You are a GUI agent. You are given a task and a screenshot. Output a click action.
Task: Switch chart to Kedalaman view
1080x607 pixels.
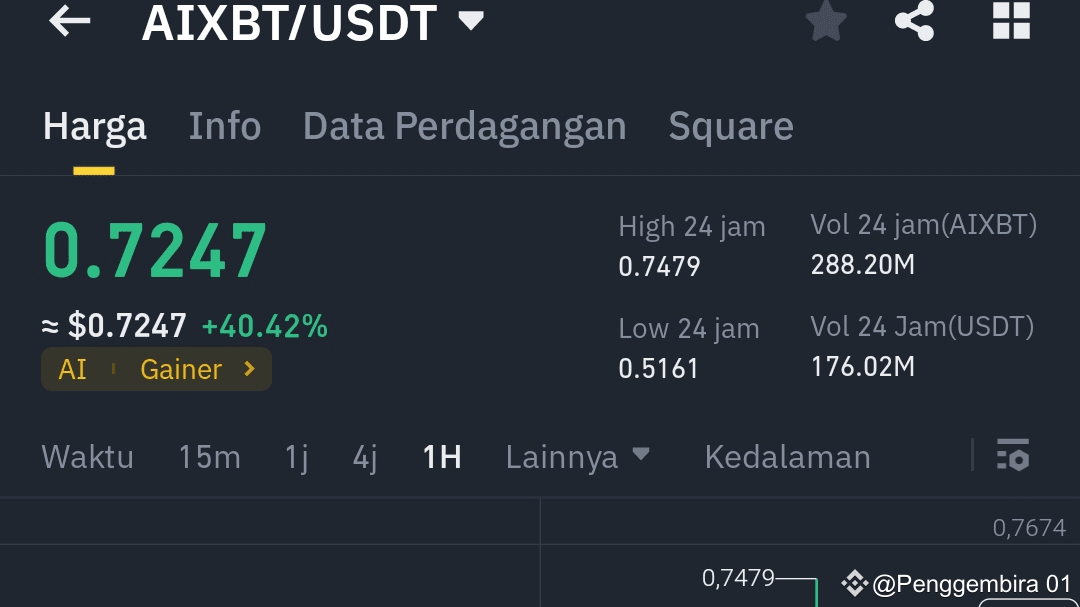[x=787, y=457]
